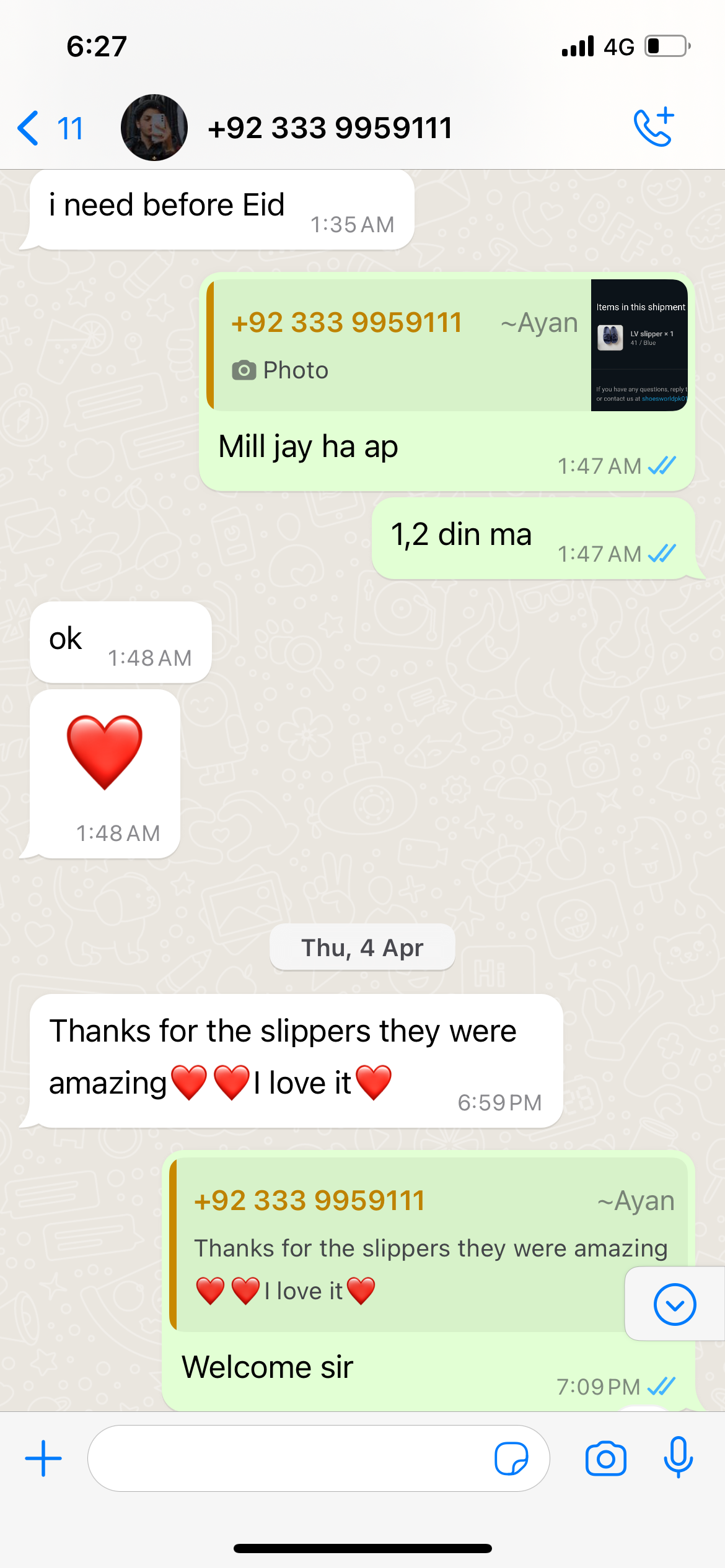The image size is (725, 1568).
Task: Open the contact's profile picture
Action: (154, 128)
